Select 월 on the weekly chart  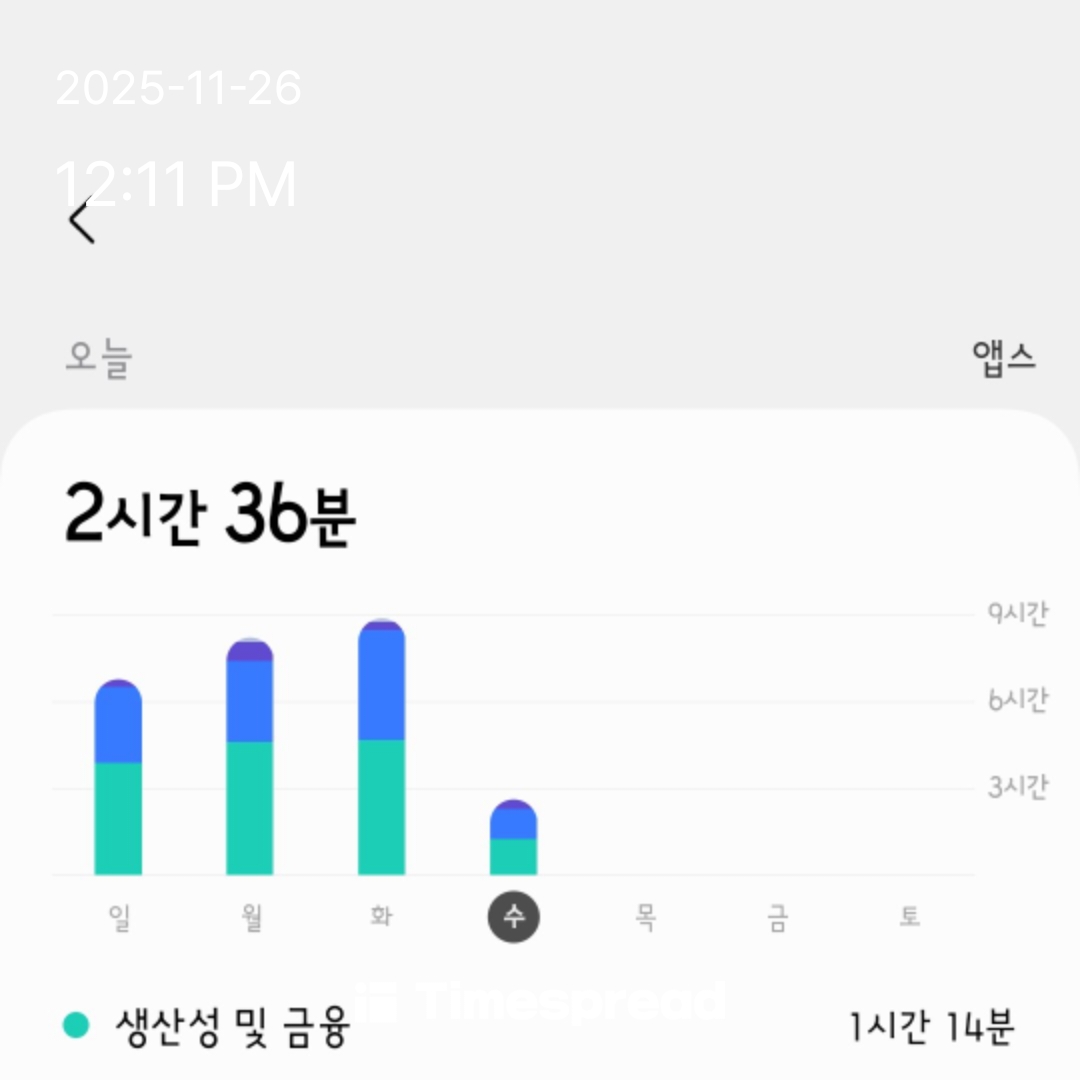[x=250, y=917]
